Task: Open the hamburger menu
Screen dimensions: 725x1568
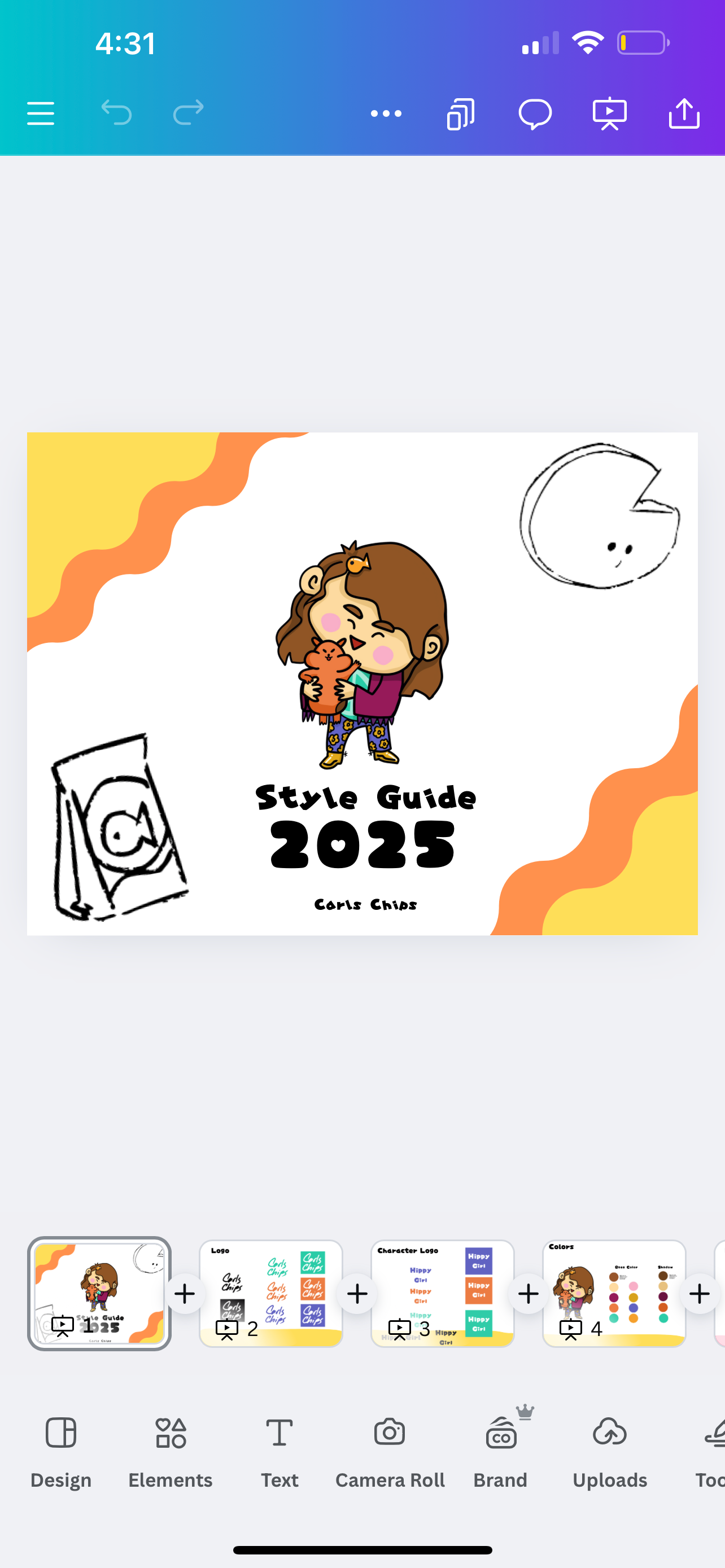Action: click(x=41, y=113)
